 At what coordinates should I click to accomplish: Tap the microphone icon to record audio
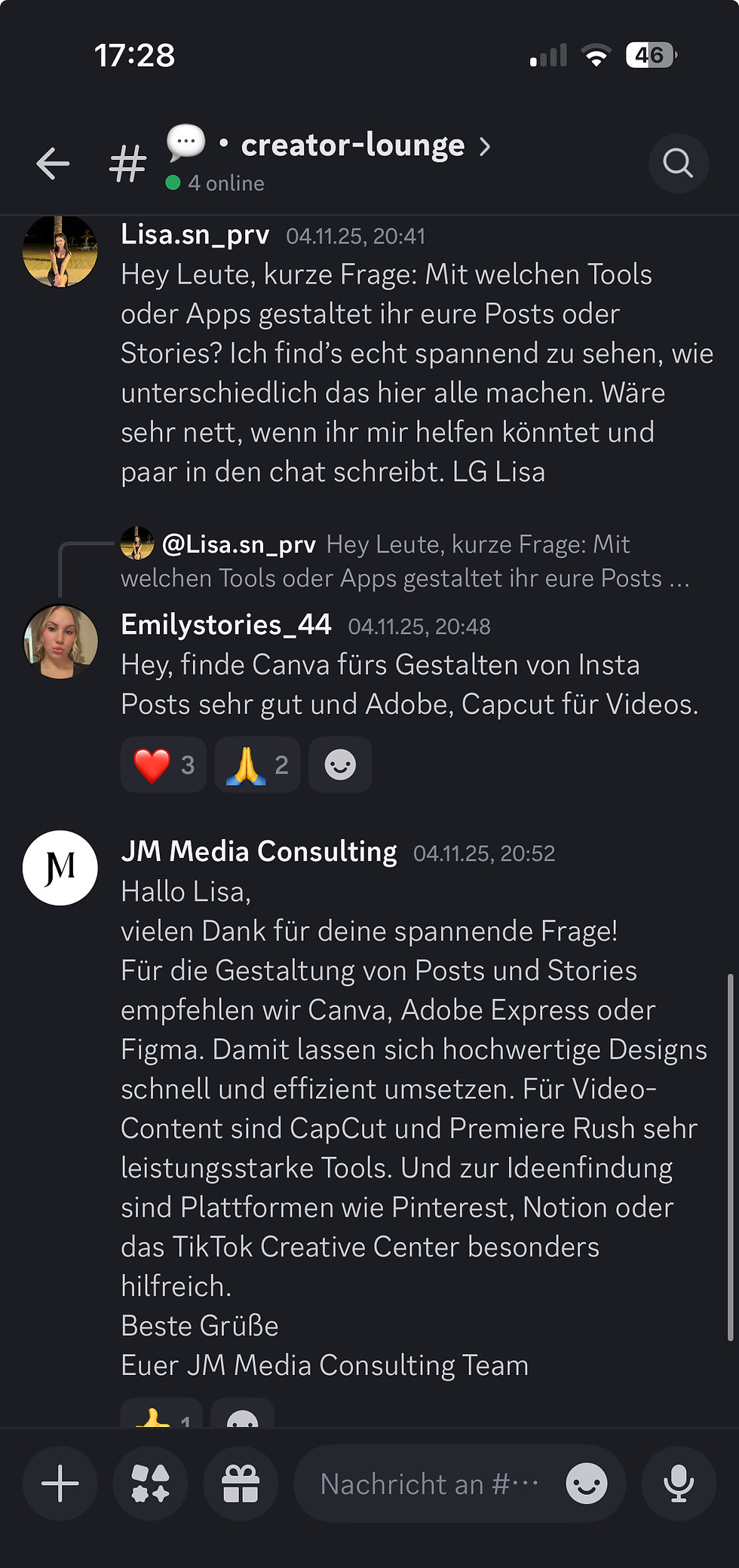click(x=678, y=1484)
